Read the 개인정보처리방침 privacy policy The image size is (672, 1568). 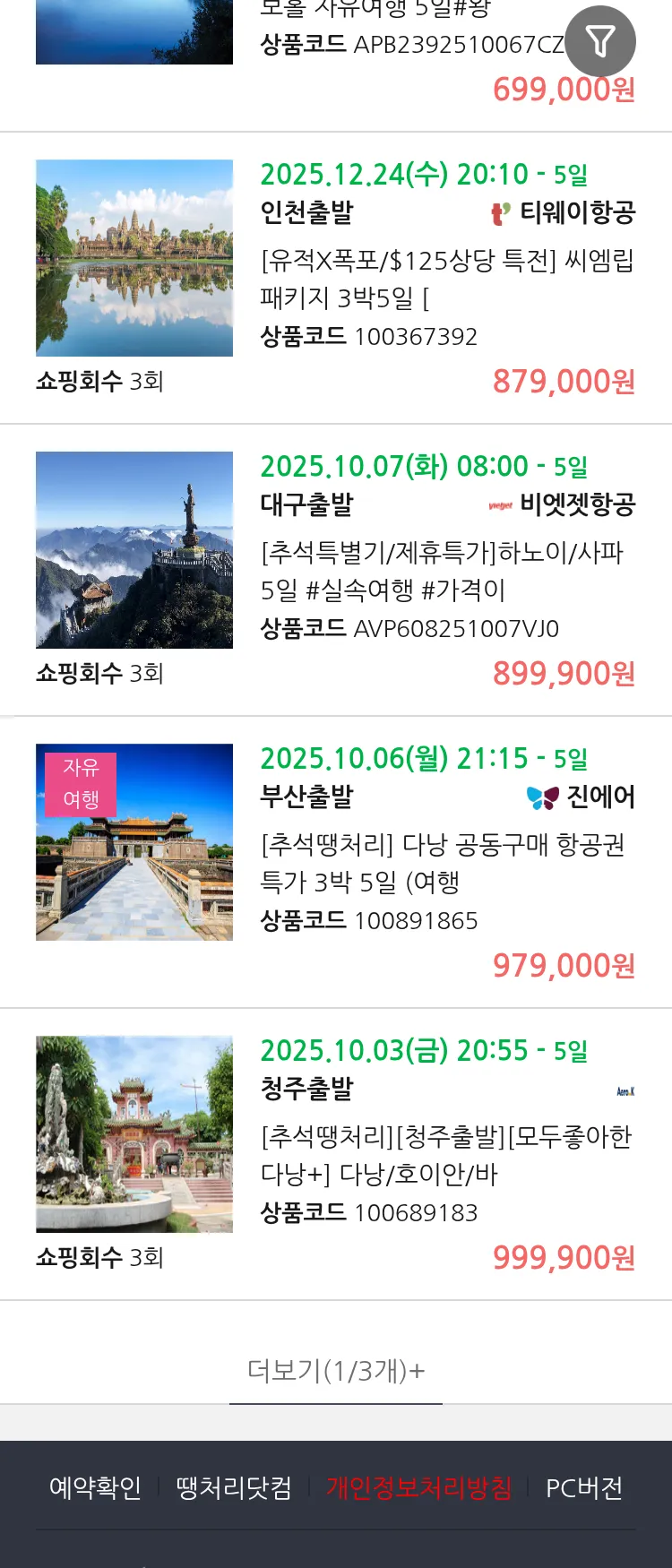pos(418,1487)
